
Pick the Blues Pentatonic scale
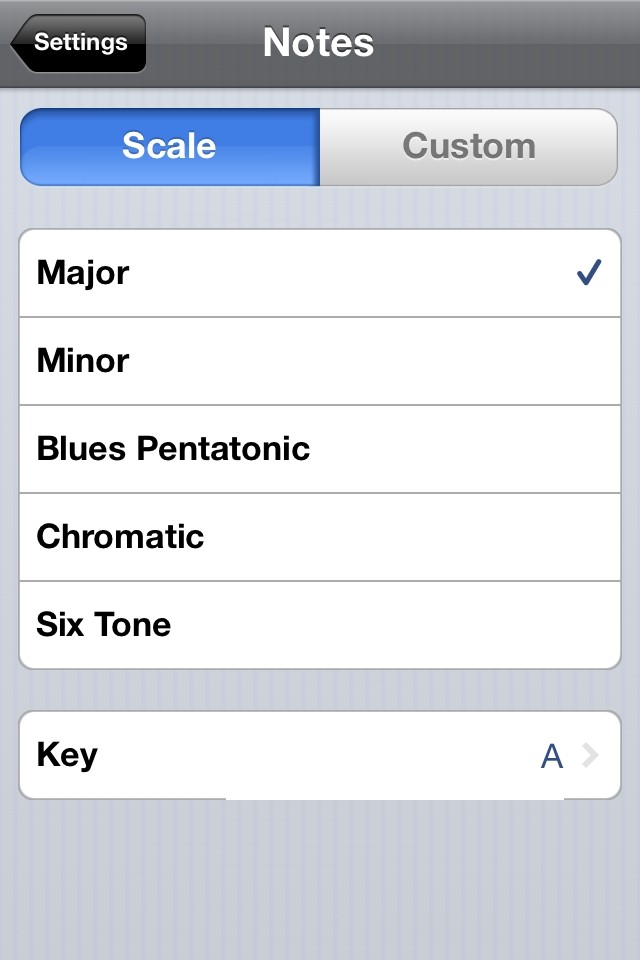click(320, 449)
